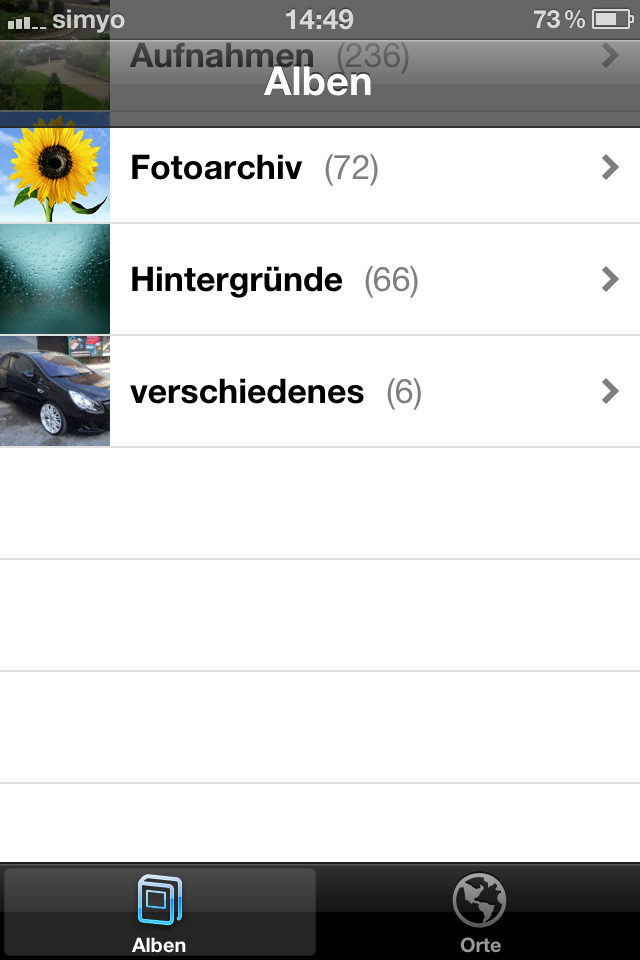640x960 pixels.
Task: Open the Hintergründe album
Action: 320,280
